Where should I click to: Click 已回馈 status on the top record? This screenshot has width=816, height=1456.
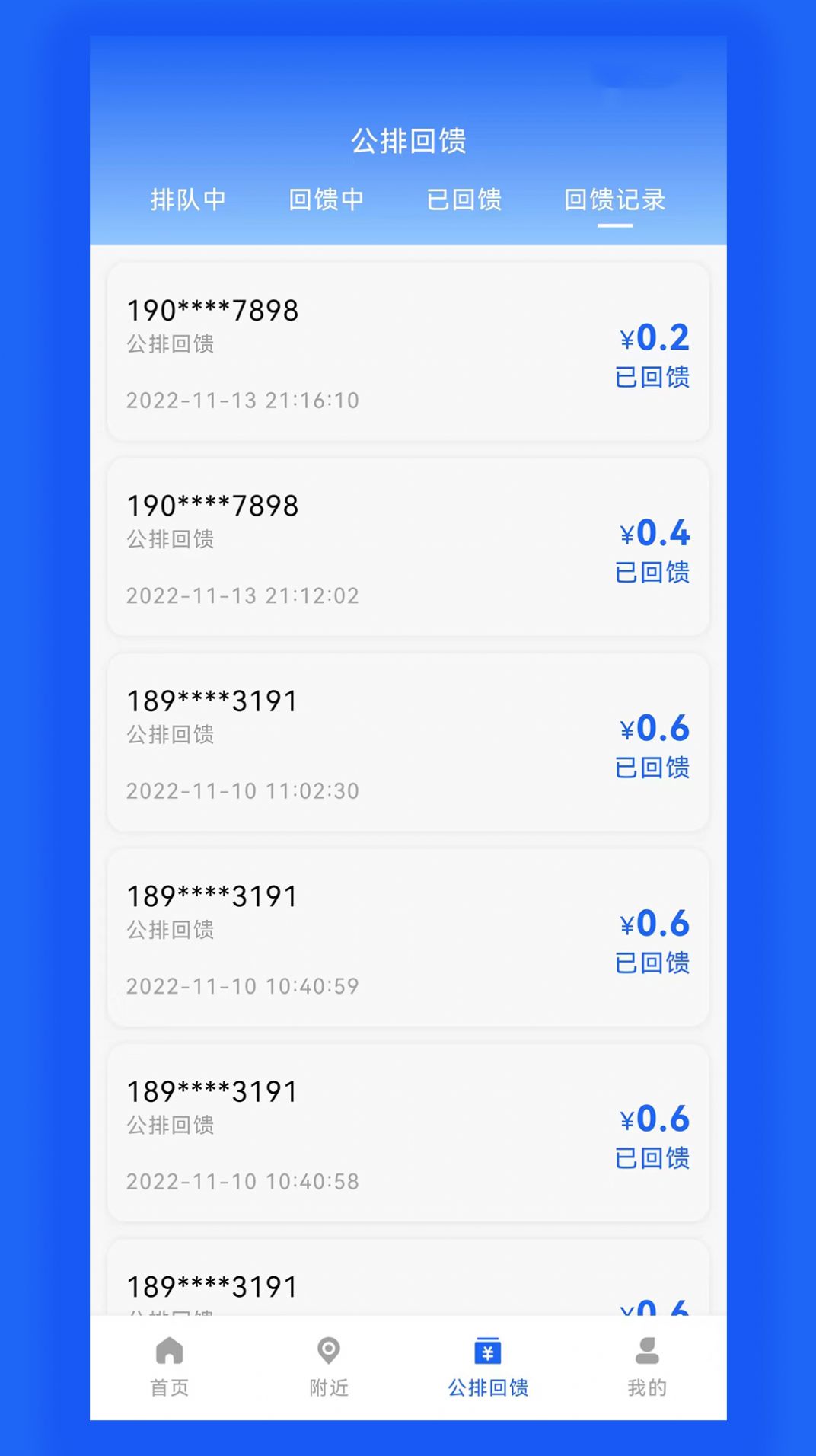coord(652,379)
